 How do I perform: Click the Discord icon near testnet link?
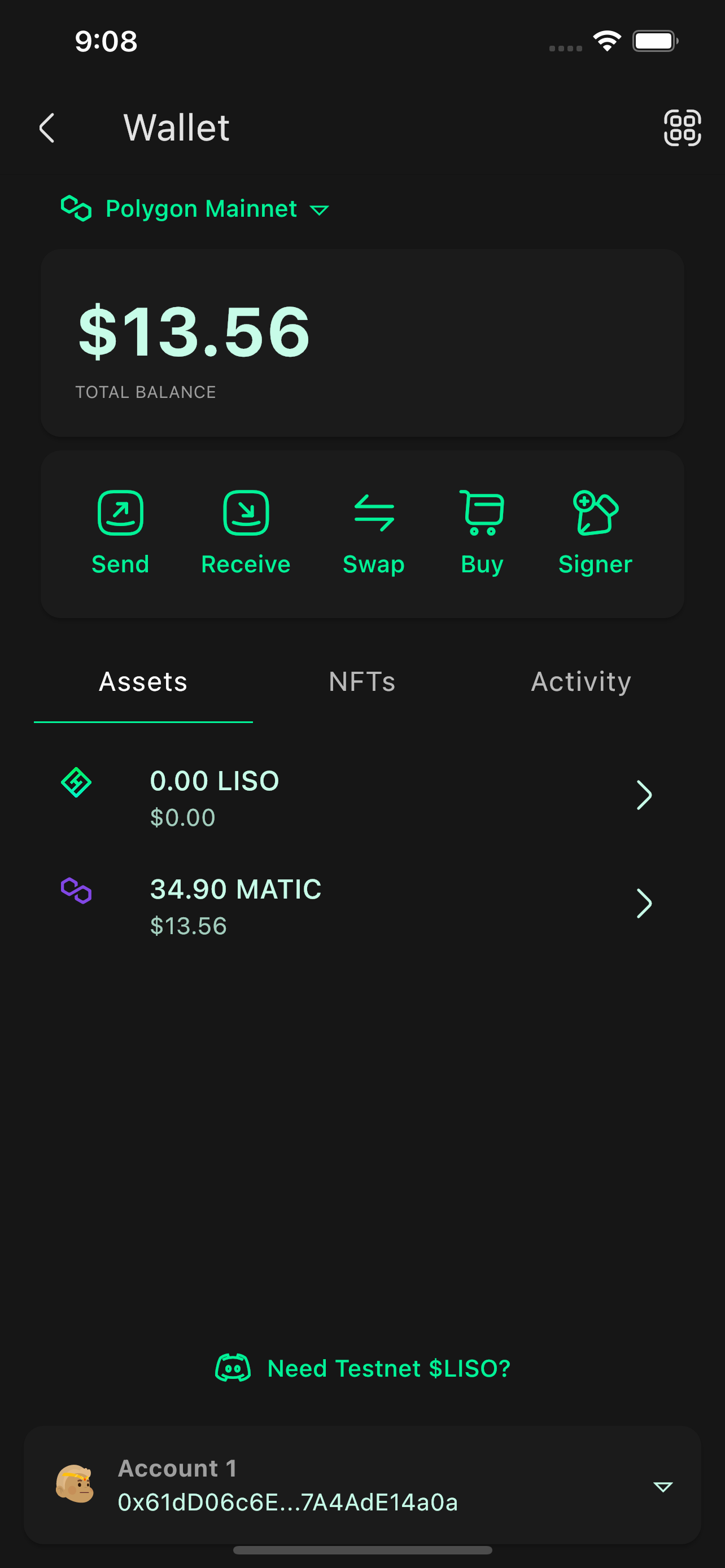pos(234,1368)
